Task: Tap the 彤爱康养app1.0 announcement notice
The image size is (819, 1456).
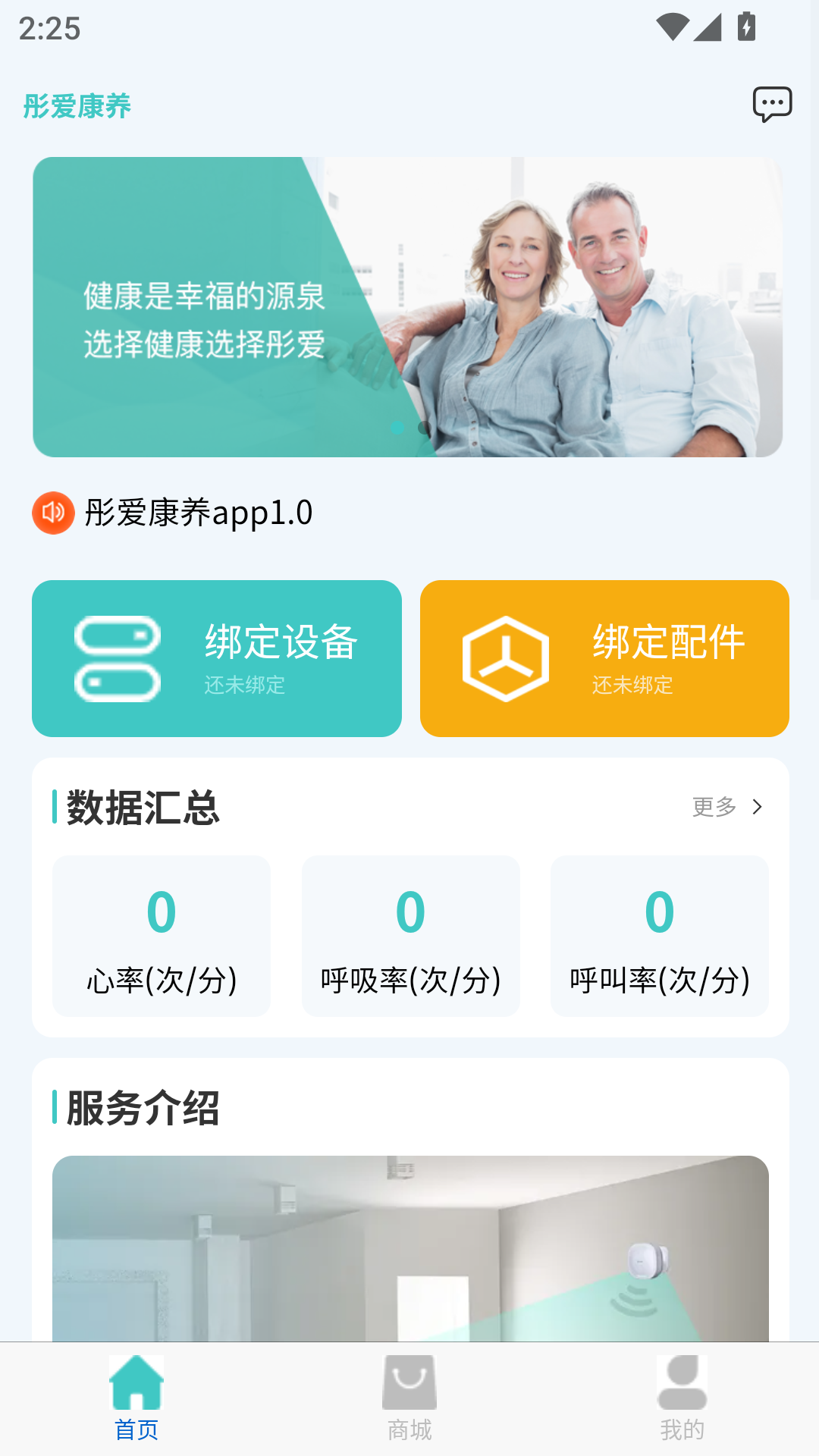Action: [x=199, y=513]
